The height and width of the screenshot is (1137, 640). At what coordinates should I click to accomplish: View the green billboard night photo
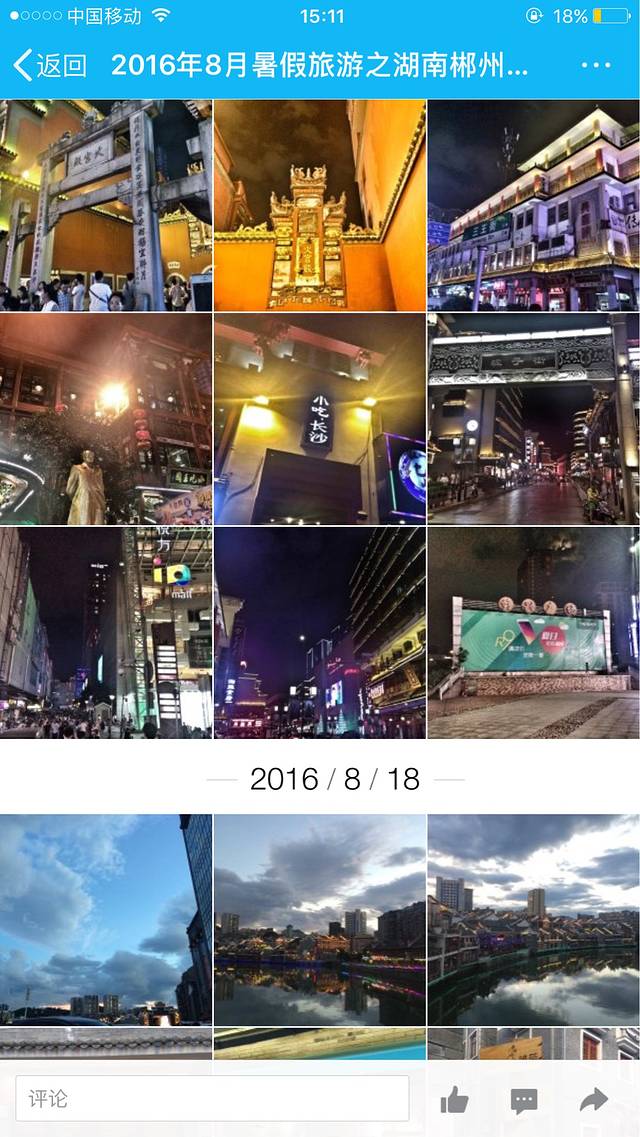(x=534, y=633)
